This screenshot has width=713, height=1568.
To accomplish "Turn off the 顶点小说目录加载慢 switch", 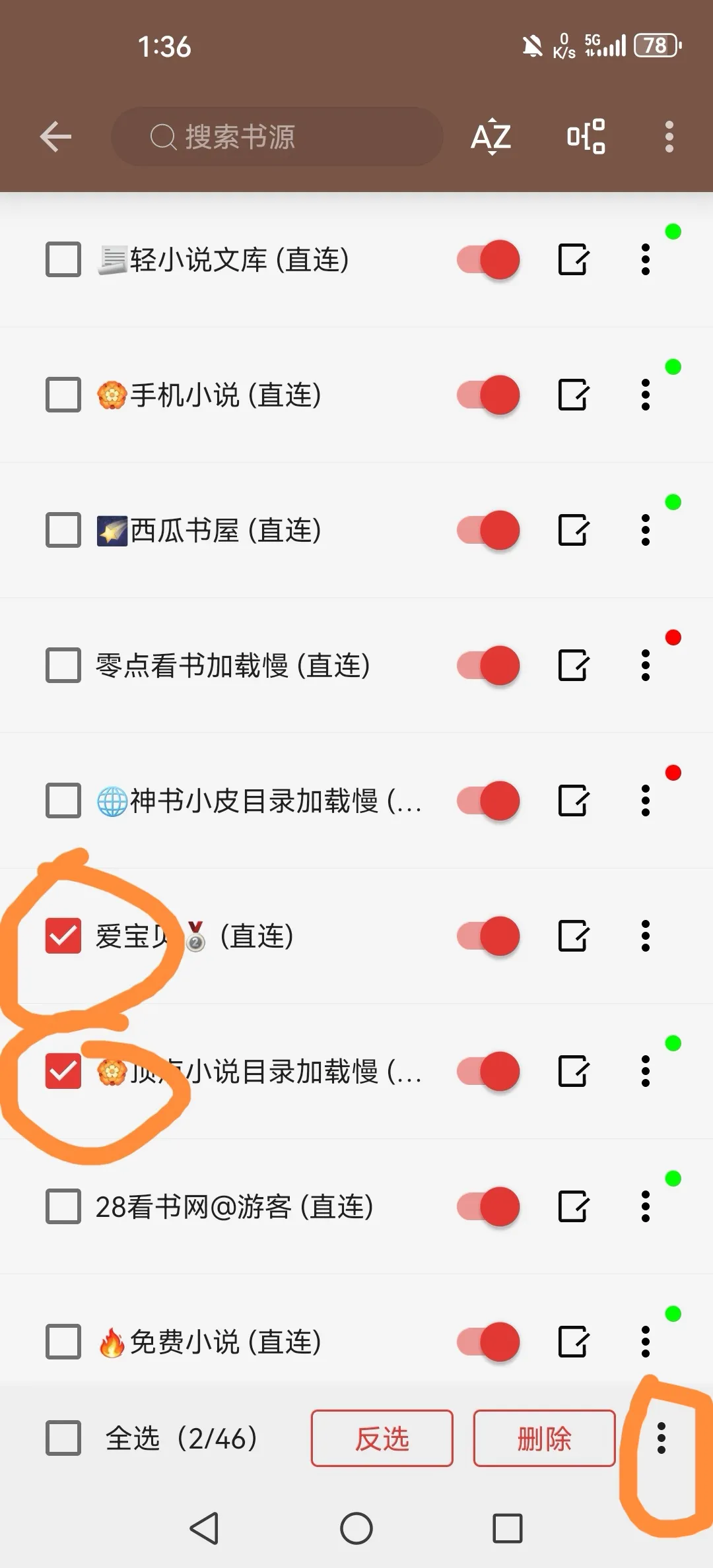I will 489,1071.
